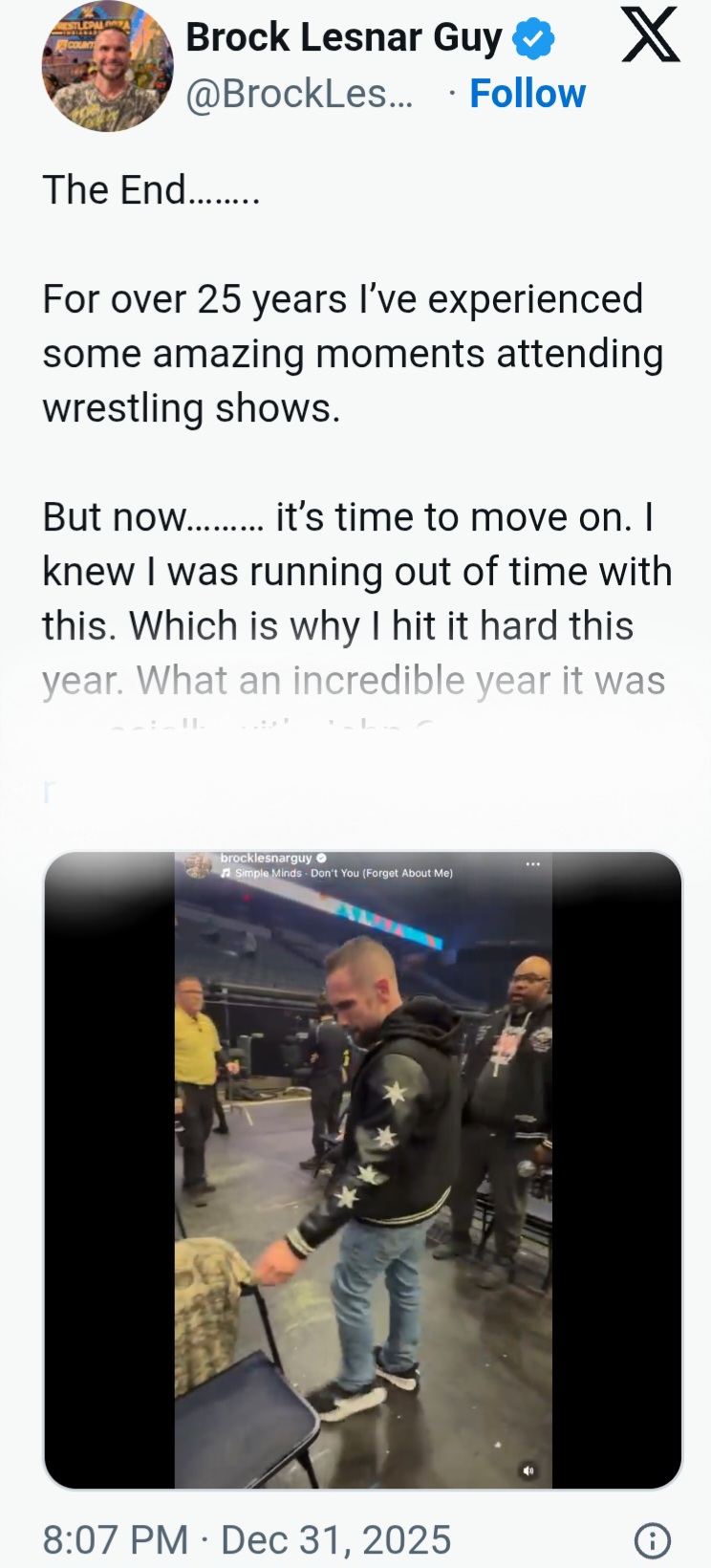View this post on X via the X icon

click(x=651, y=35)
